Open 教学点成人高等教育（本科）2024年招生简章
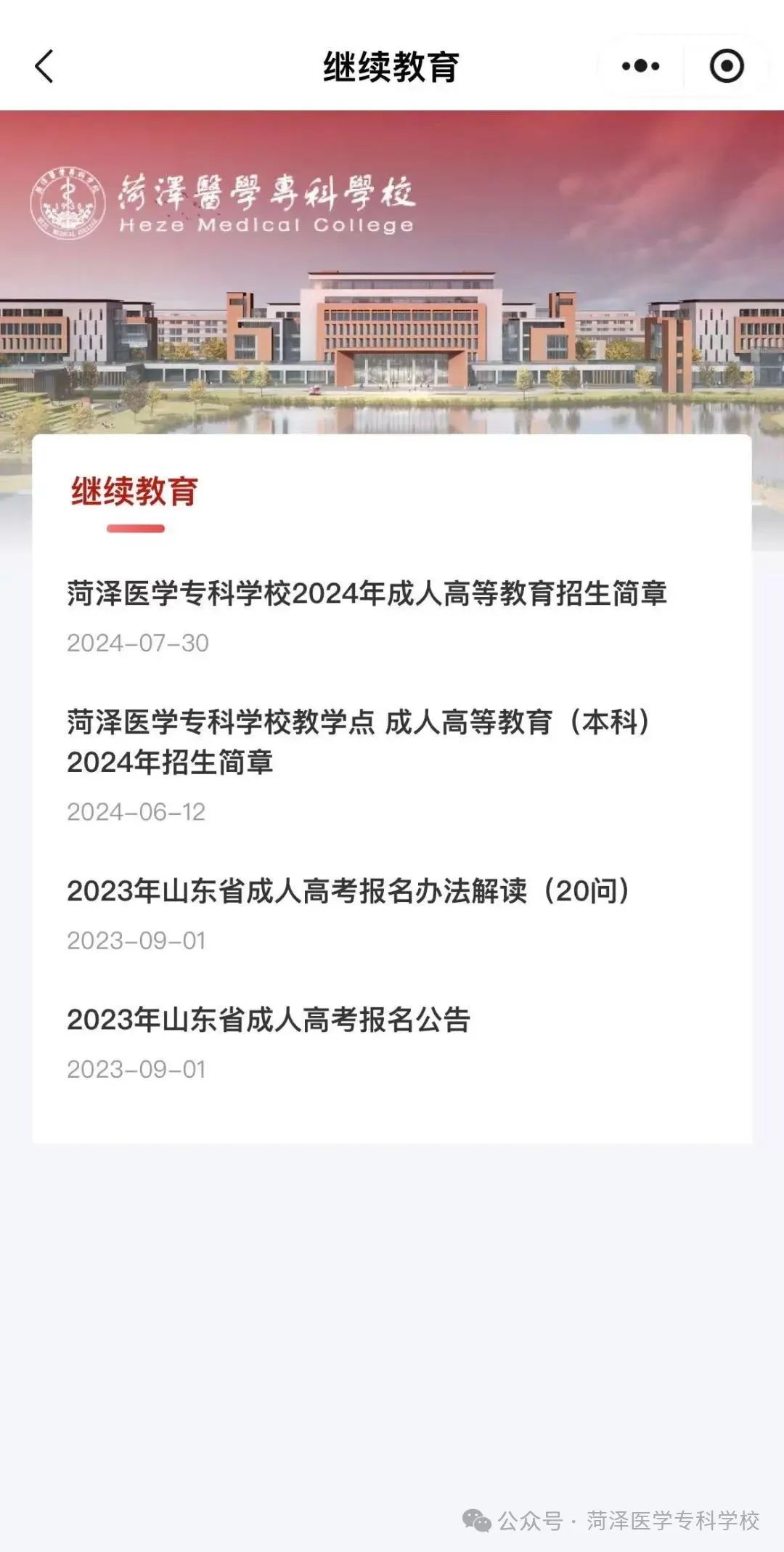 point(359,742)
